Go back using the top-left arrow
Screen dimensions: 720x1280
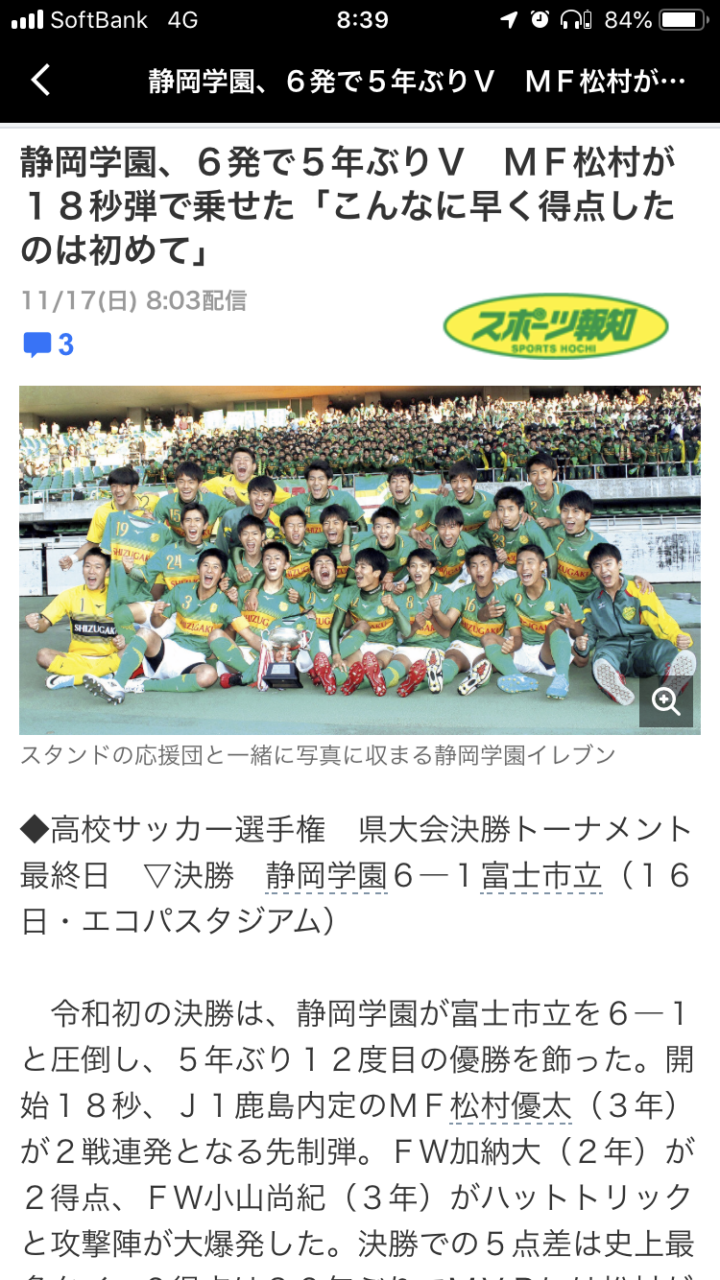pos(40,79)
